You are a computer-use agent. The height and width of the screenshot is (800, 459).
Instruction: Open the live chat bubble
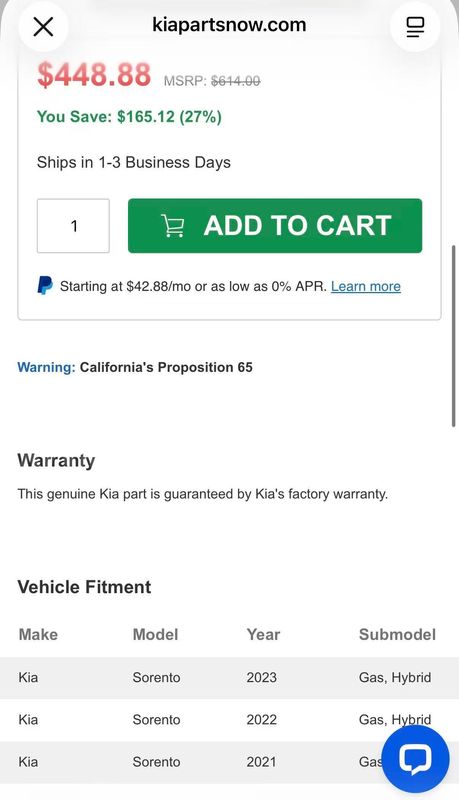[x=415, y=759]
